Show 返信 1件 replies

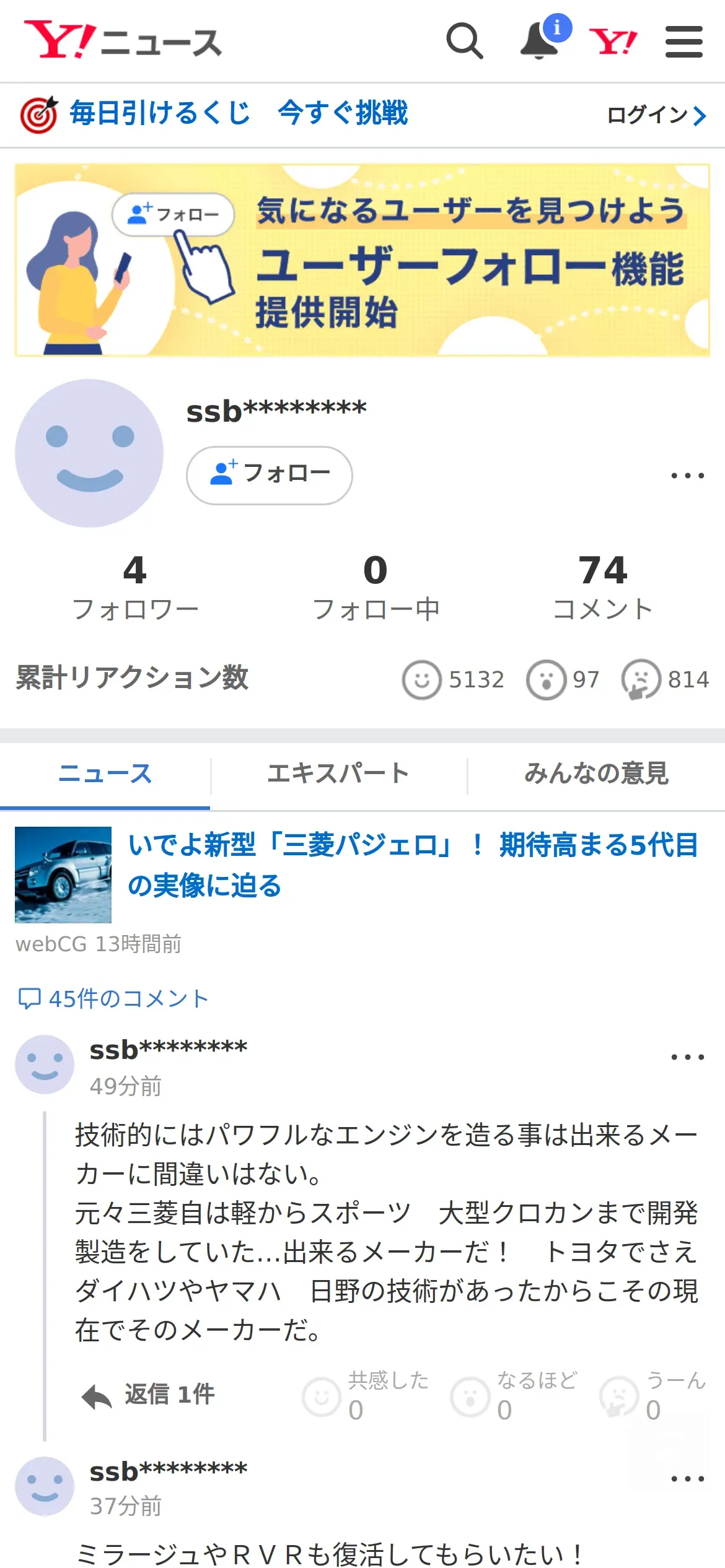point(149,1395)
